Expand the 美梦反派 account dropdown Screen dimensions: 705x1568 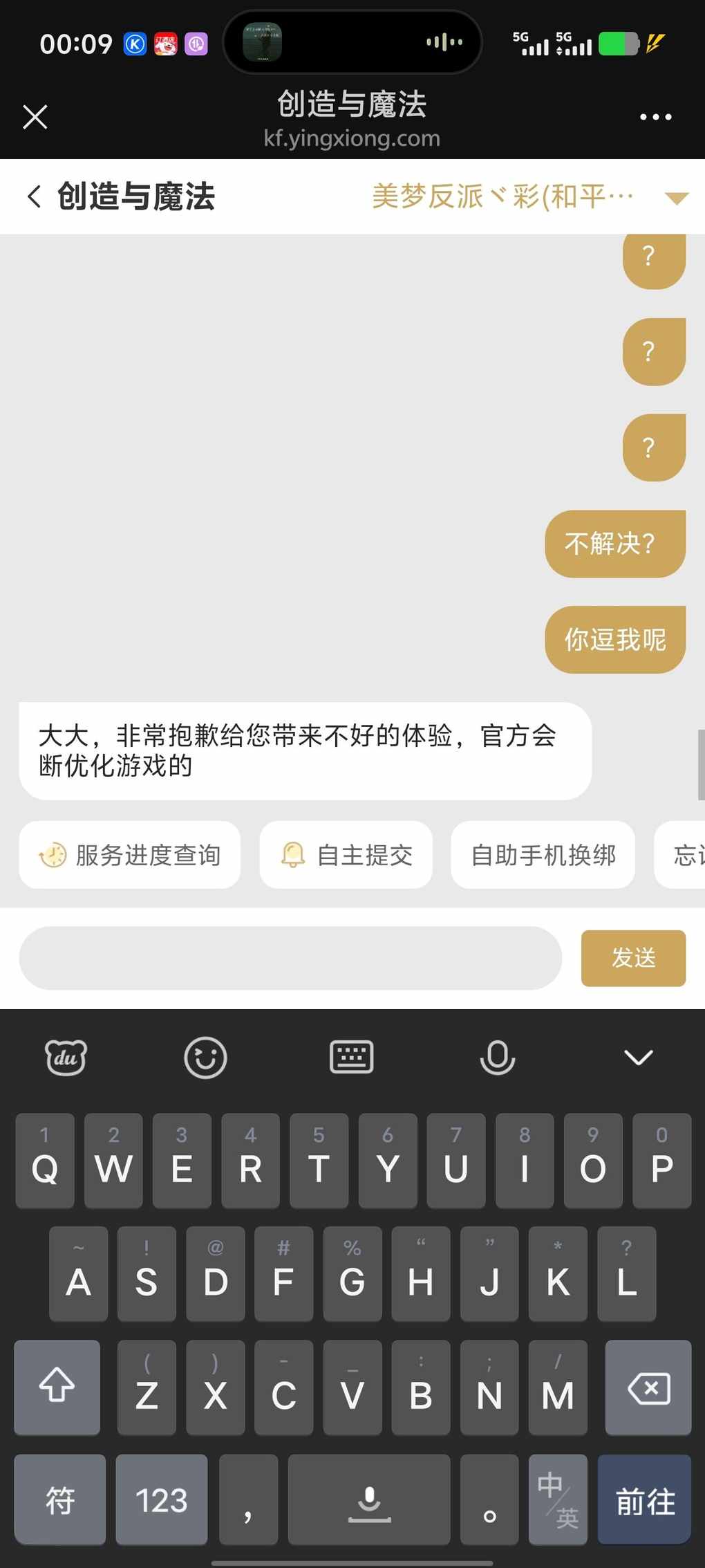(676, 199)
